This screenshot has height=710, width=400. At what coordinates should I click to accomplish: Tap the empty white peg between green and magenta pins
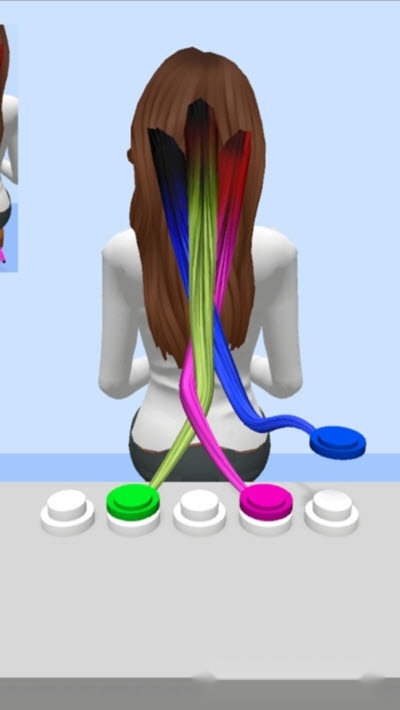pyautogui.click(x=199, y=512)
